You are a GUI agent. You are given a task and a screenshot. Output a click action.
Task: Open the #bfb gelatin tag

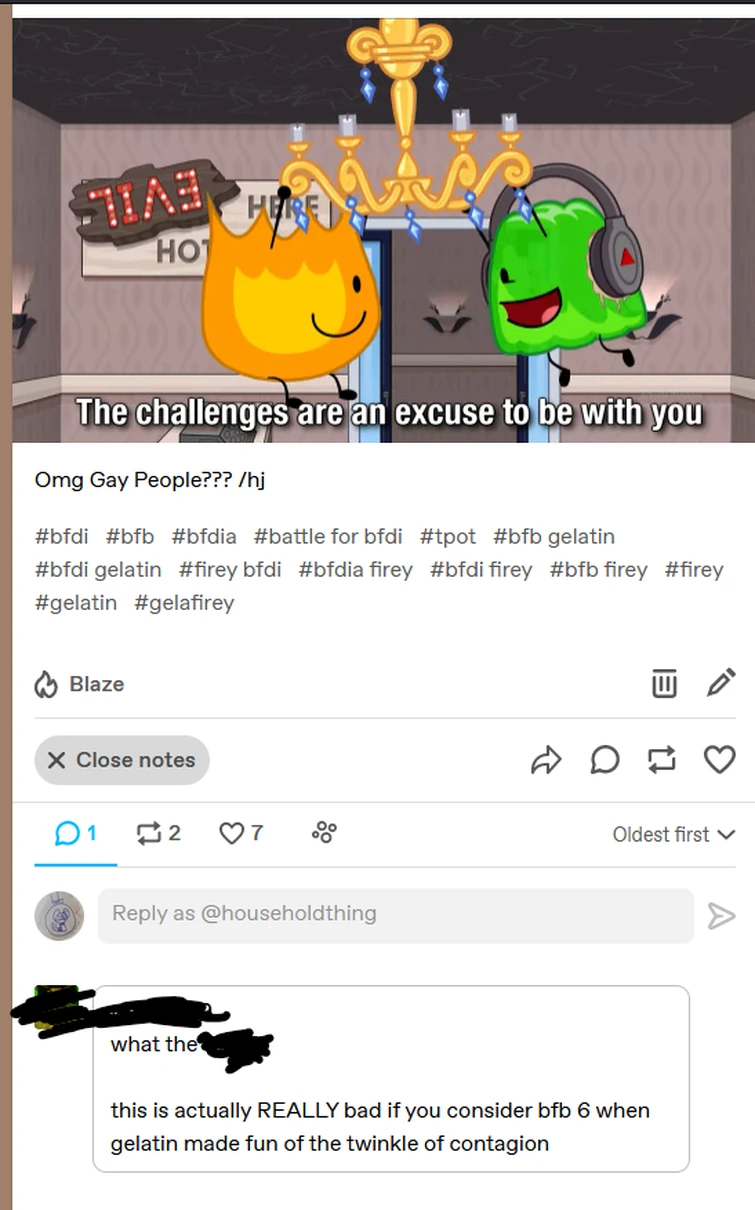[x=555, y=536]
